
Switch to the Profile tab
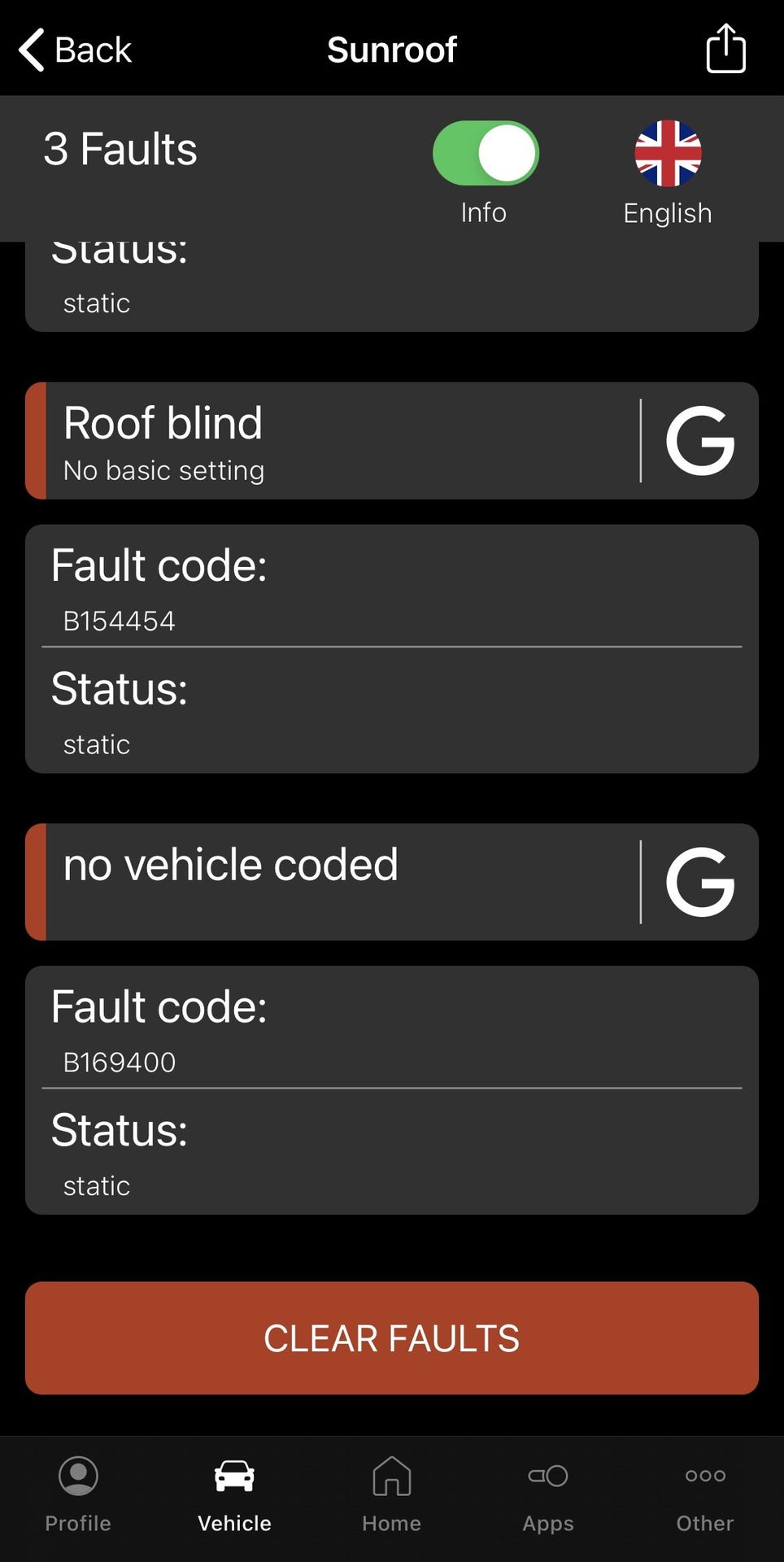pyautogui.click(x=78, y=1494)
